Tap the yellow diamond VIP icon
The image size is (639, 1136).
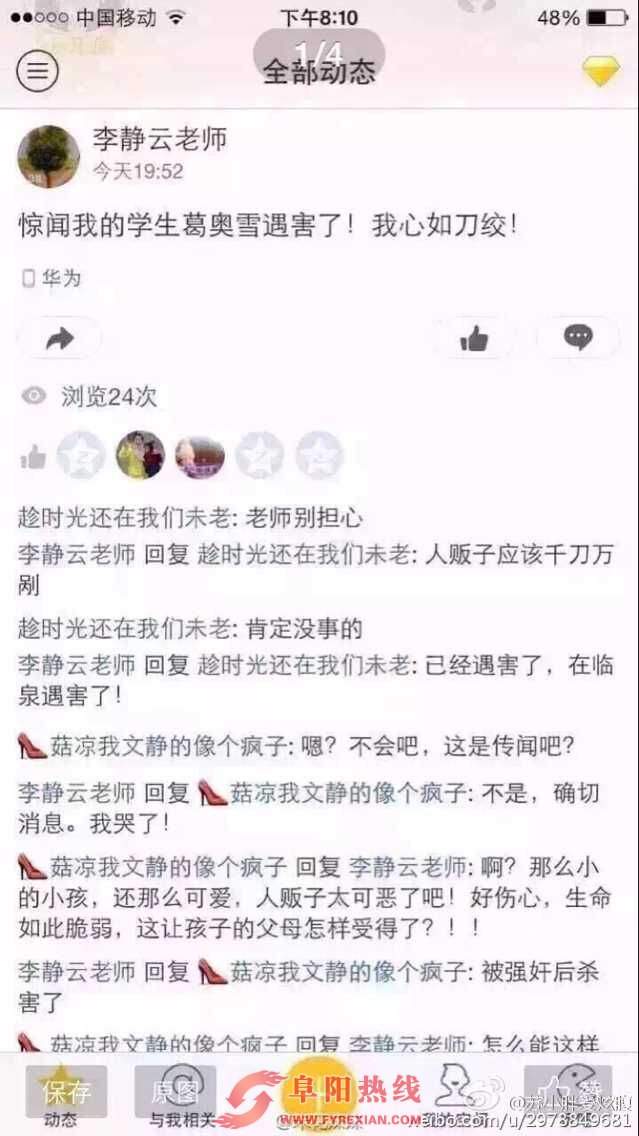click(601, 70)
